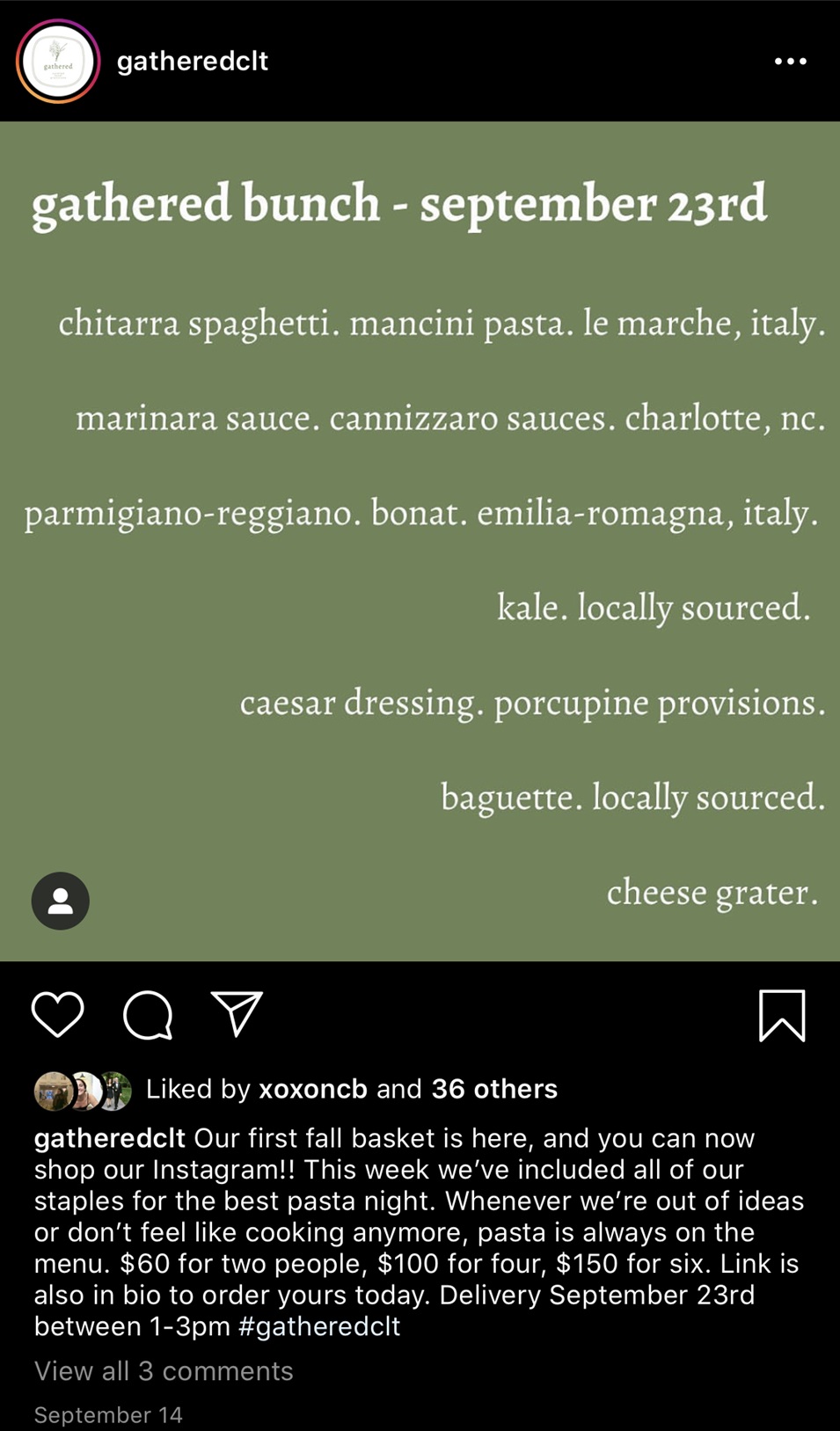
Task: Open the three-dot overflow menu
Action: click(x=790, y=62)
